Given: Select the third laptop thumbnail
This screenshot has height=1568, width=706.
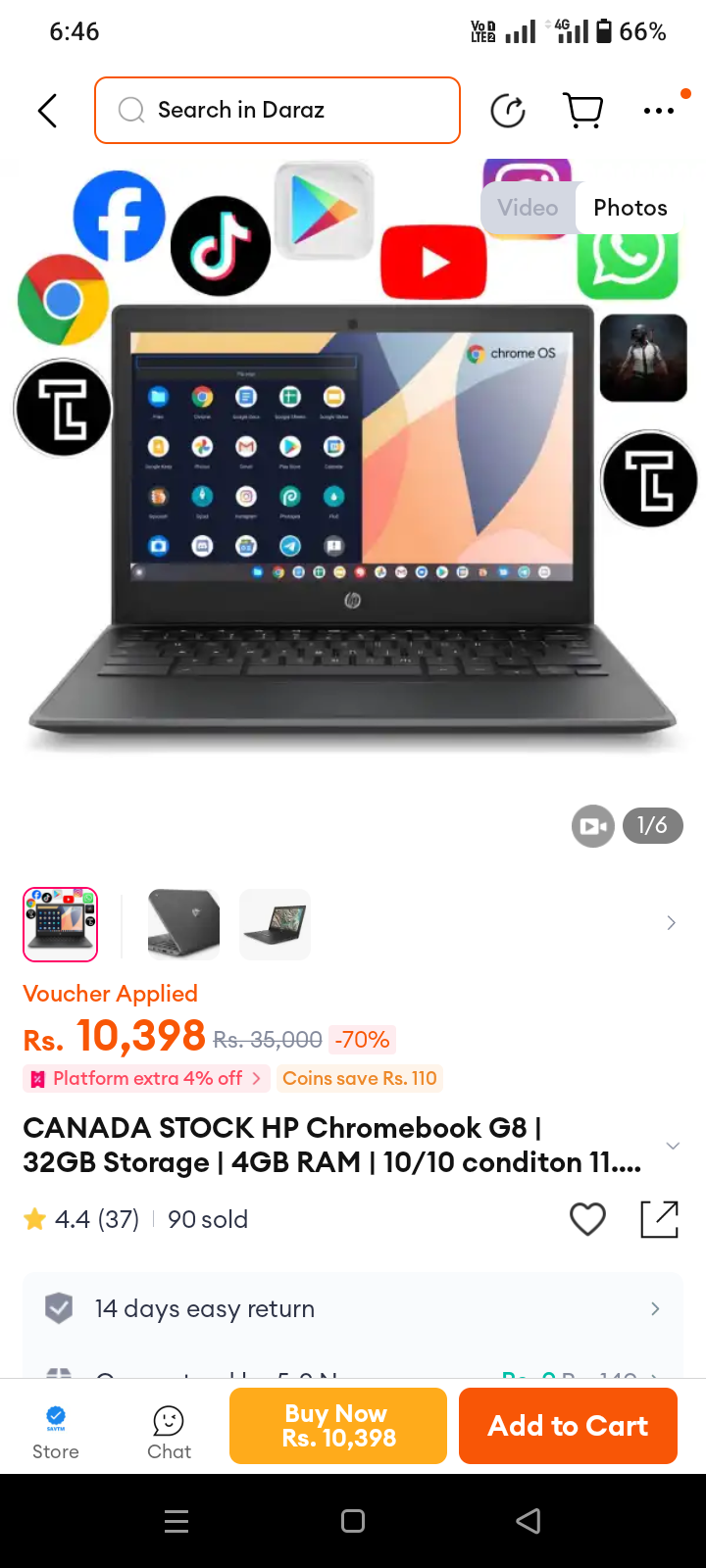Looking at the screenshot, I should (x=275, y=924).
